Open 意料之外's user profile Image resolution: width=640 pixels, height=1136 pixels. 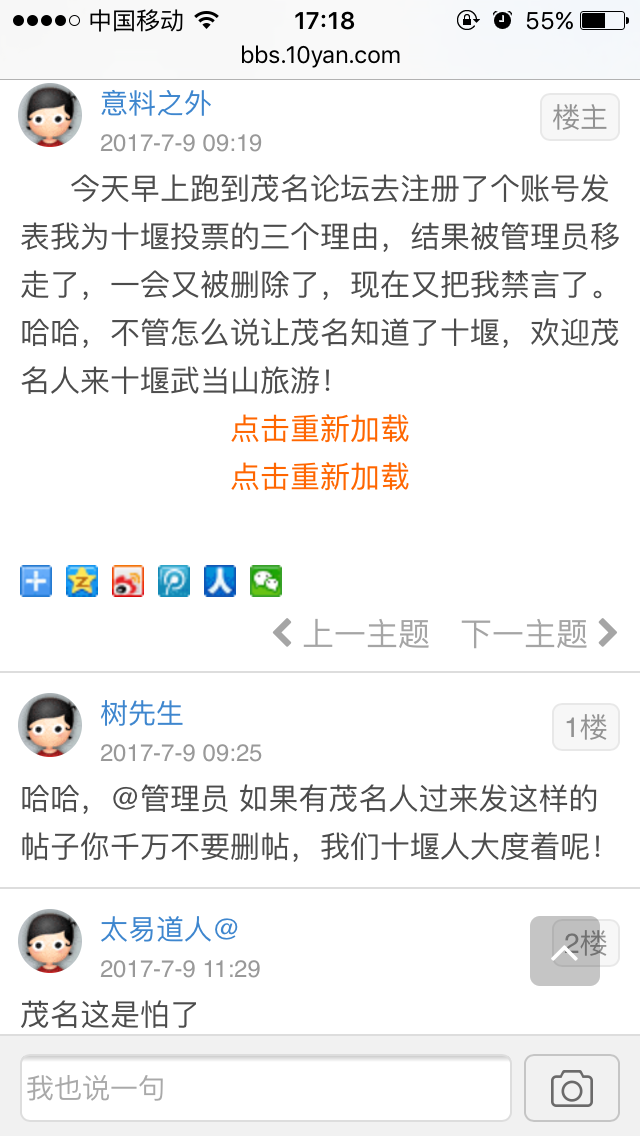coord(156,104)
